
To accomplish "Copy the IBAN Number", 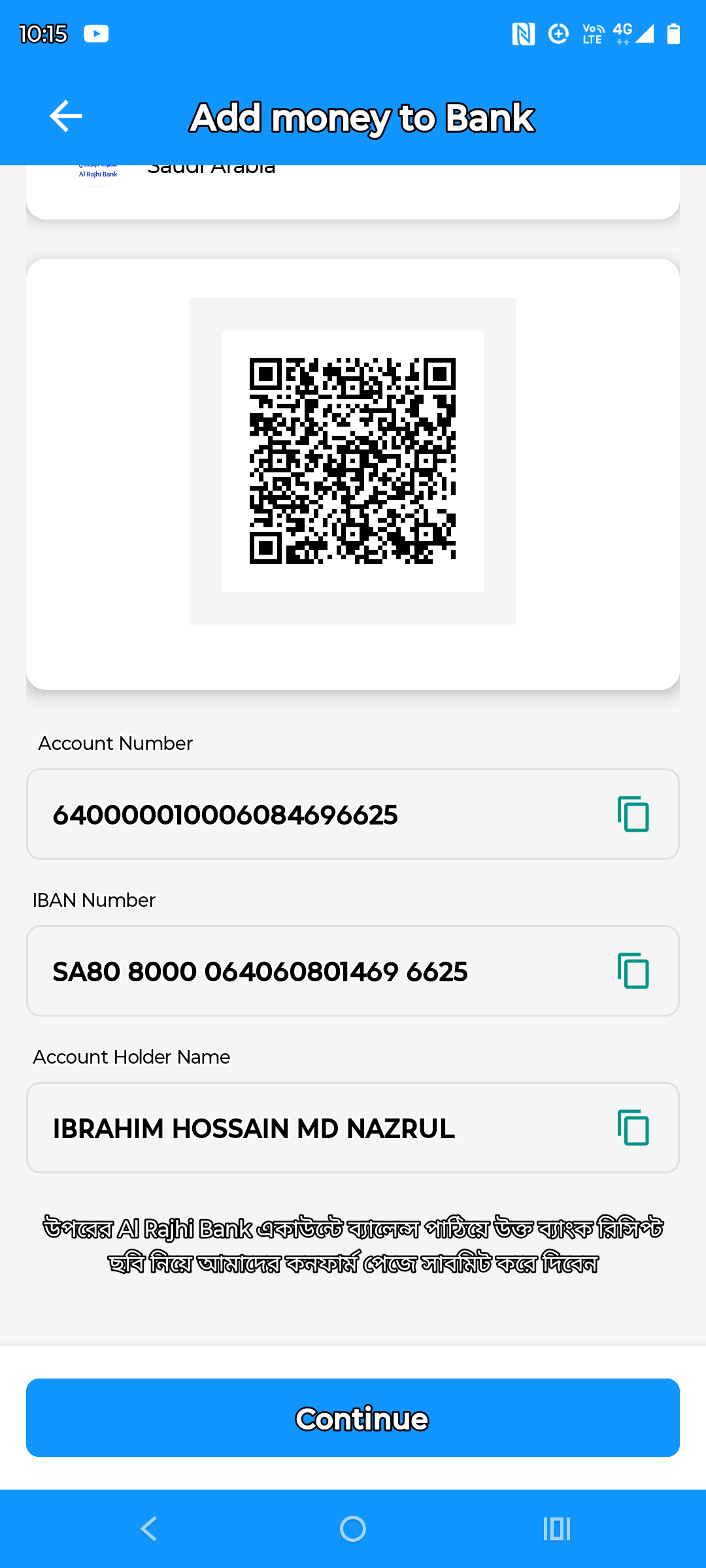I will pyautogui.click(x=633, y=971).
